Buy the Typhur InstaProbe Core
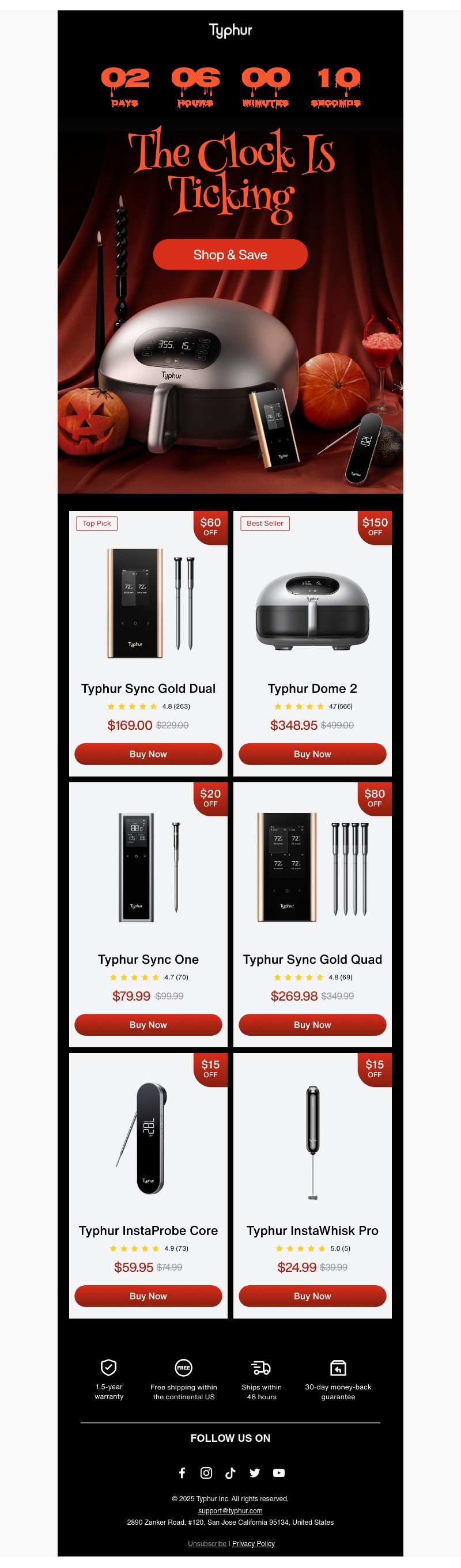The width and height of the screenshot is (461, 1568). 148,1296
